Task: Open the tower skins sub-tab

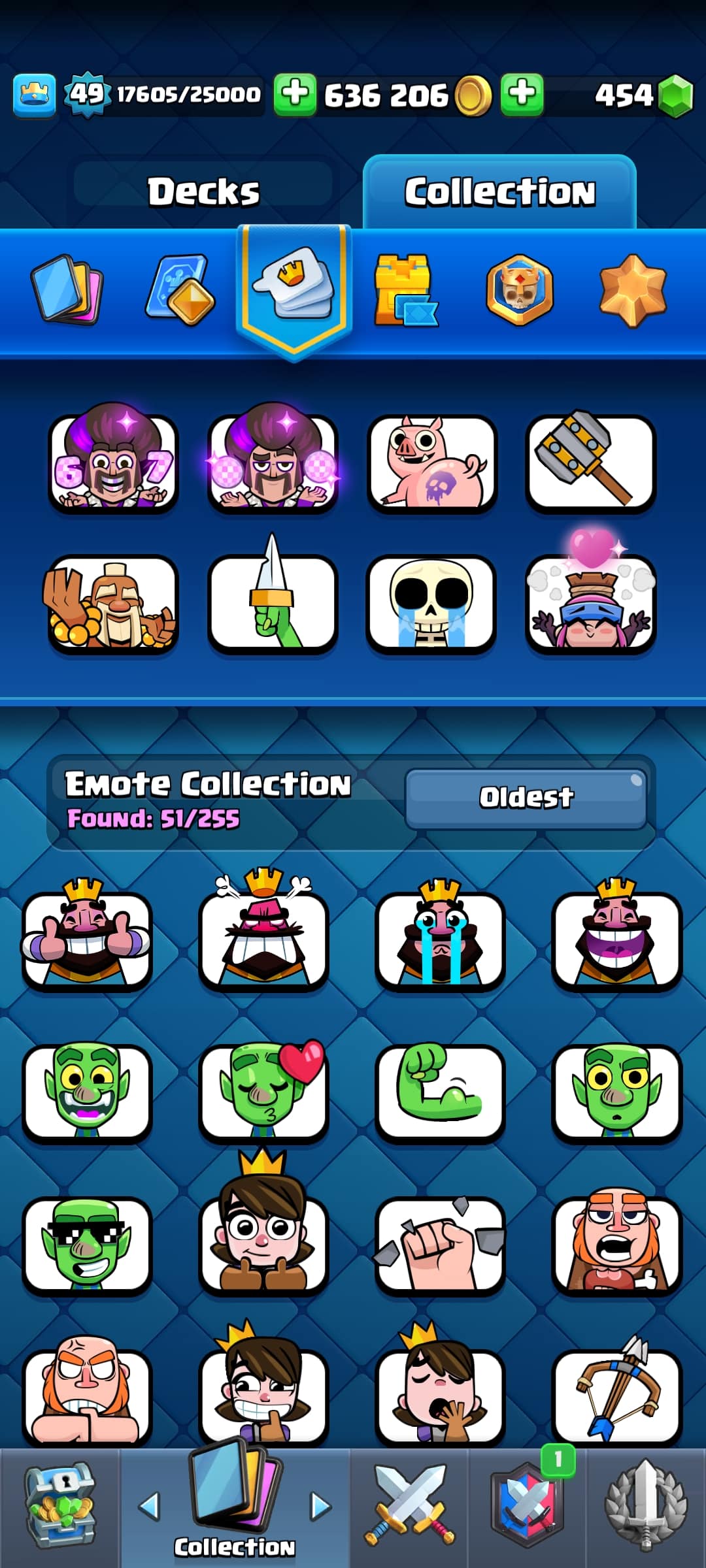Action: (404, 291)
